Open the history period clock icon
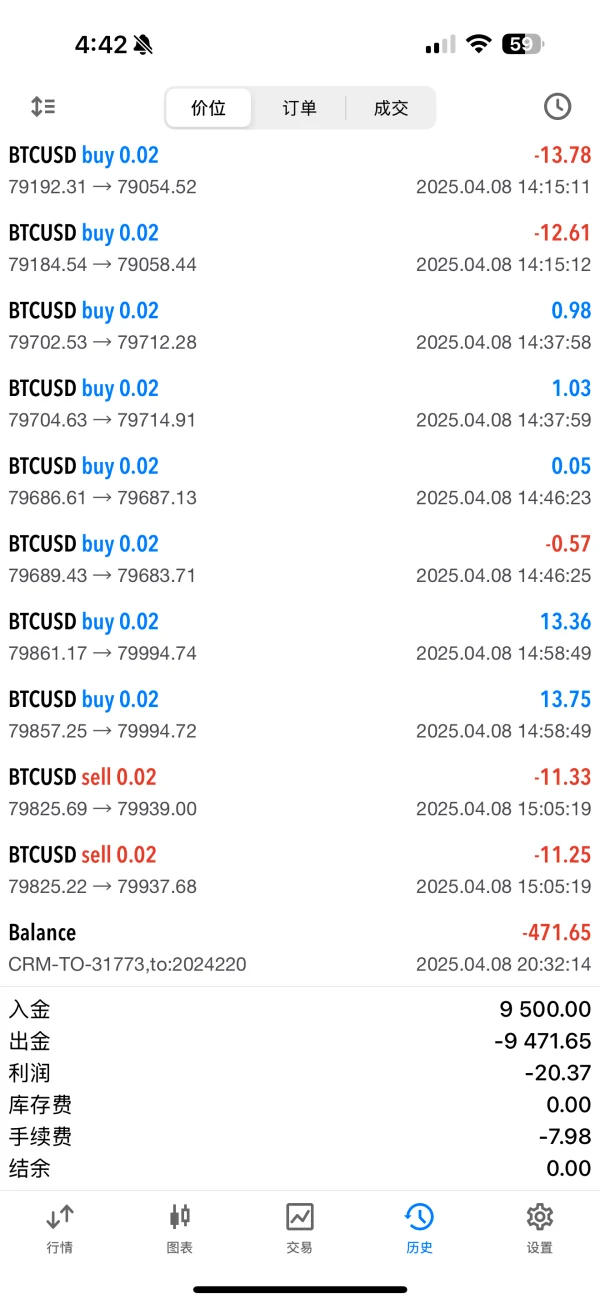The image size is (600, 1304). coord(557,107)
